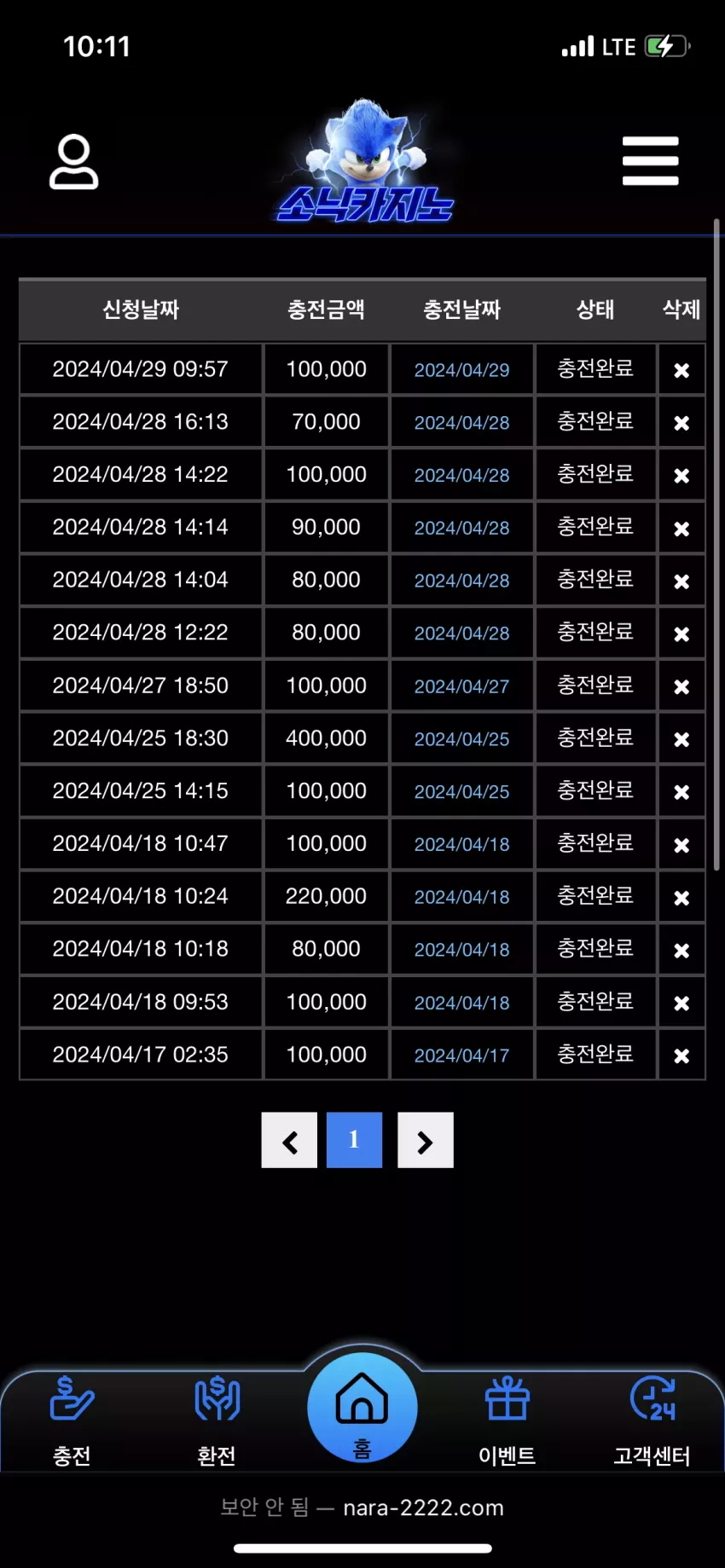The image size is (725, 1568).
Task: Go to the next page arrow
Action: [x=425, y=1140]
